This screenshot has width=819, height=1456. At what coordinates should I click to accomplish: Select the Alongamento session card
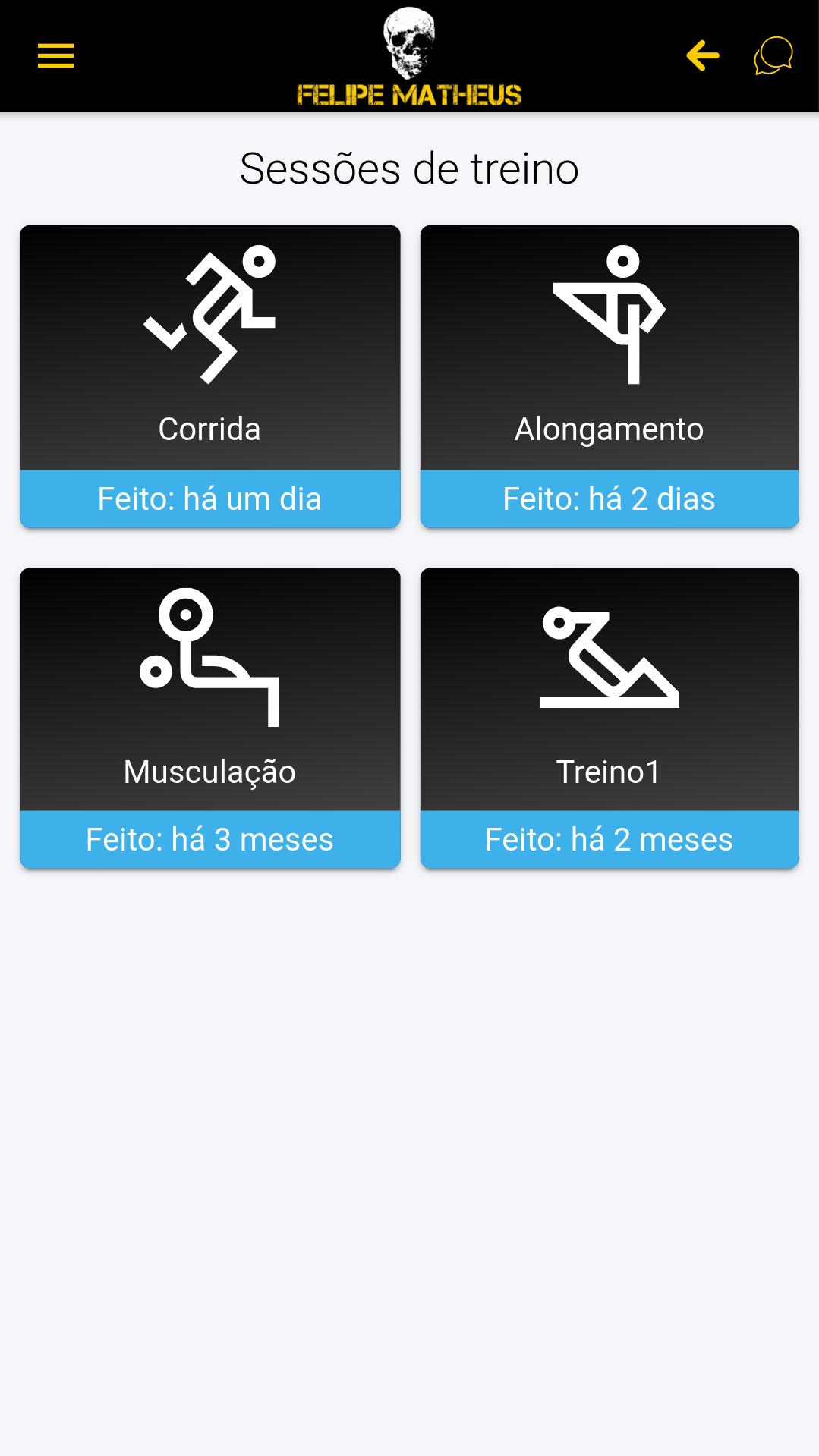pos(610,376)
